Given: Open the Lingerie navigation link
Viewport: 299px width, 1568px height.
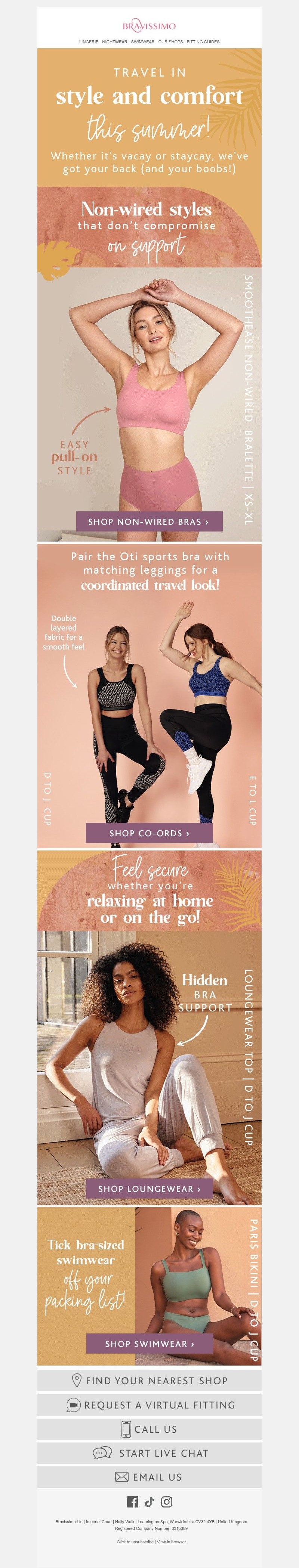Looking at the screenshot, I should (x=88, y=42).
